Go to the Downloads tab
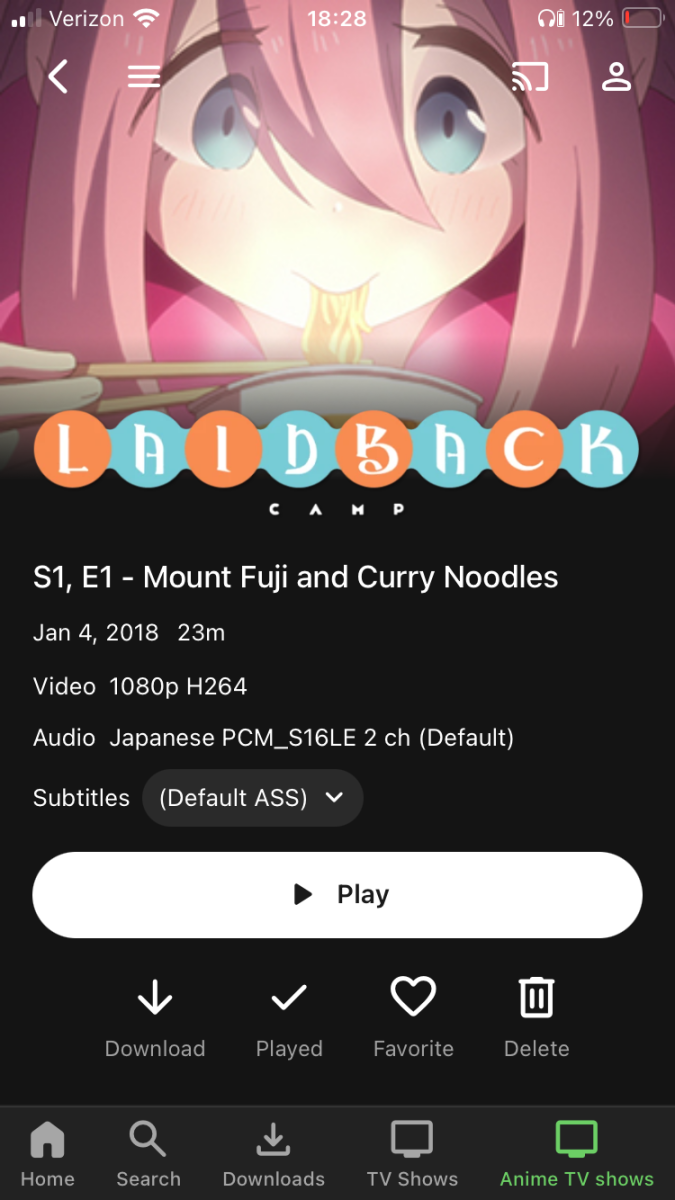The image size is (675, 1200). tap(273, 1155)
